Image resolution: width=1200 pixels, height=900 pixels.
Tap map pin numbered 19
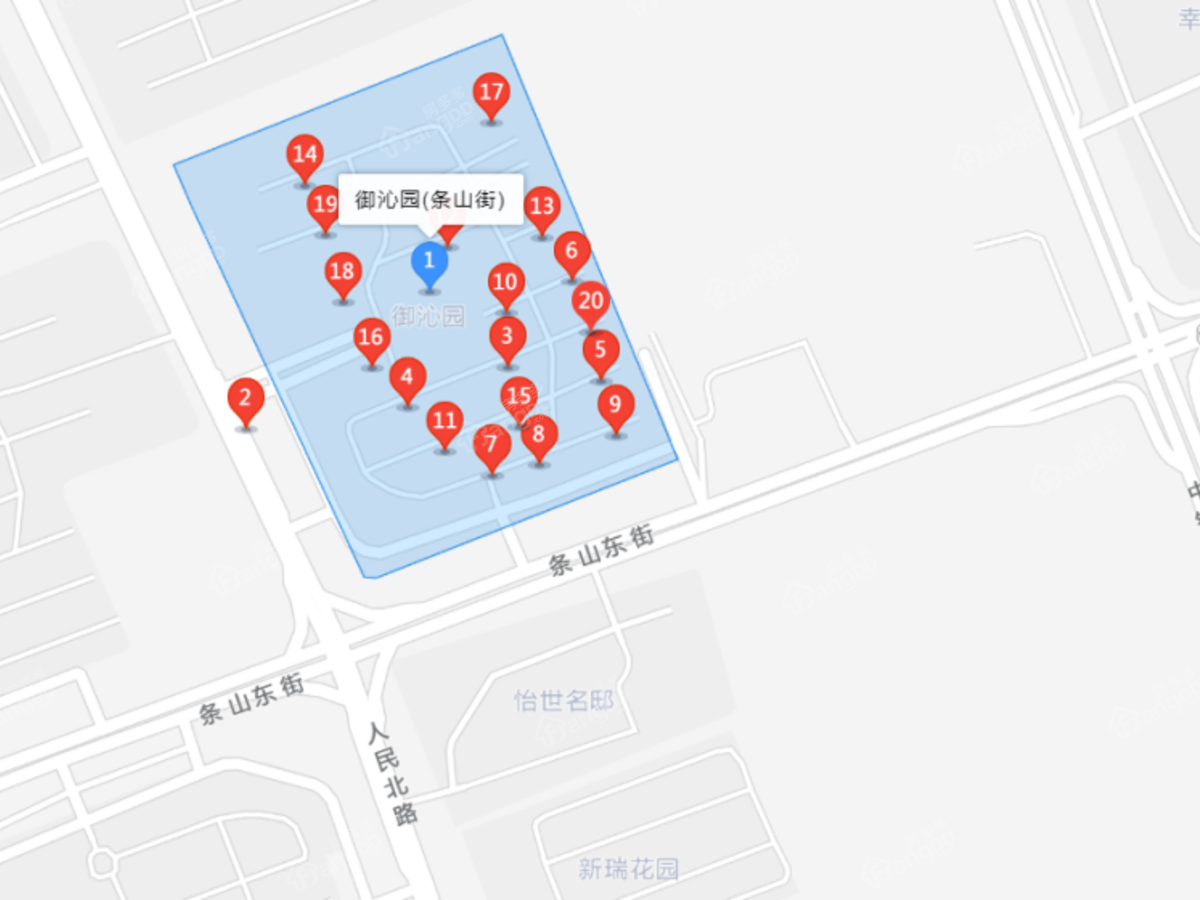coord(324,205)
